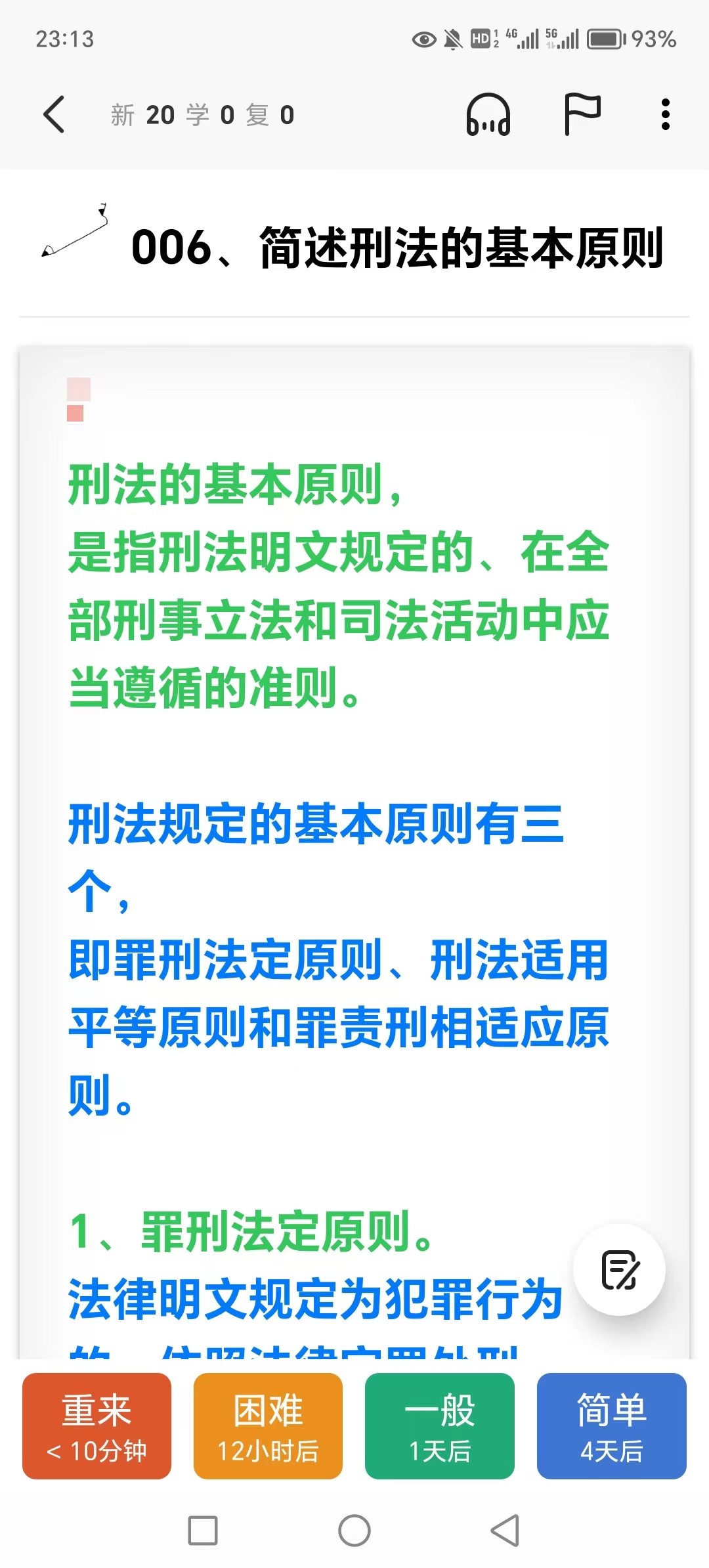Play card audio with headphone icon
This screenshot has height=1568, width=709.
coord(488,114)
